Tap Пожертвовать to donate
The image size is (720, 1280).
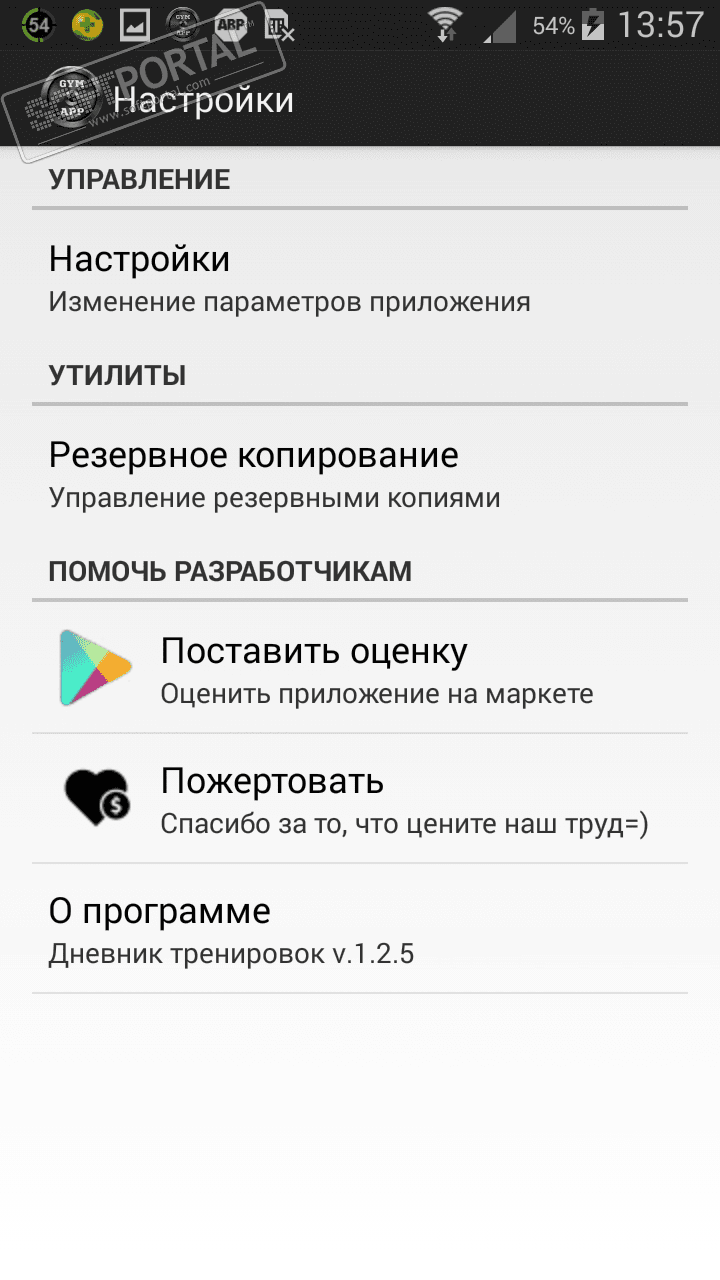point(360,799)
